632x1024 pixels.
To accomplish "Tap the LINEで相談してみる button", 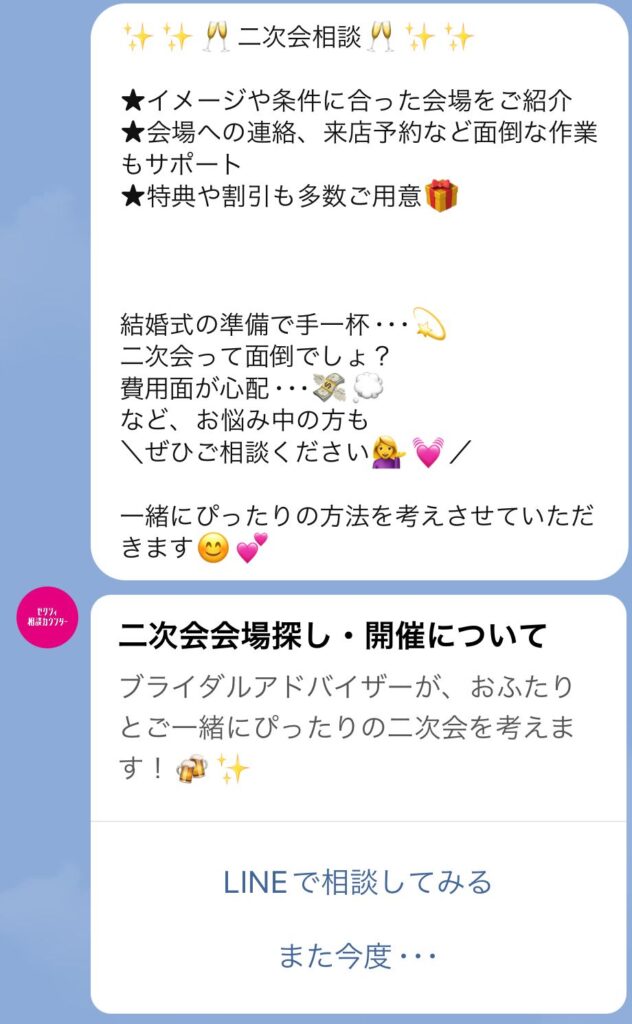I will tap(358, 882).
